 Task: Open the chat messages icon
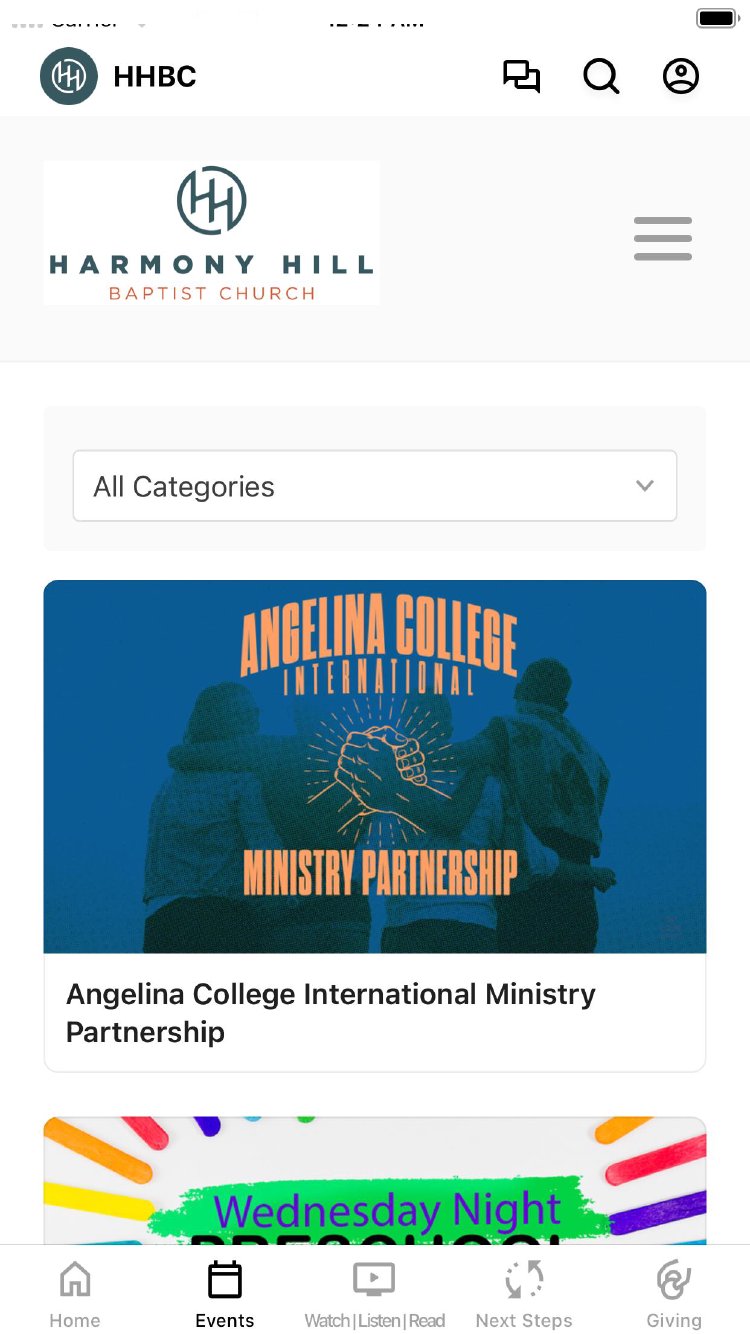tap(521, 76)
